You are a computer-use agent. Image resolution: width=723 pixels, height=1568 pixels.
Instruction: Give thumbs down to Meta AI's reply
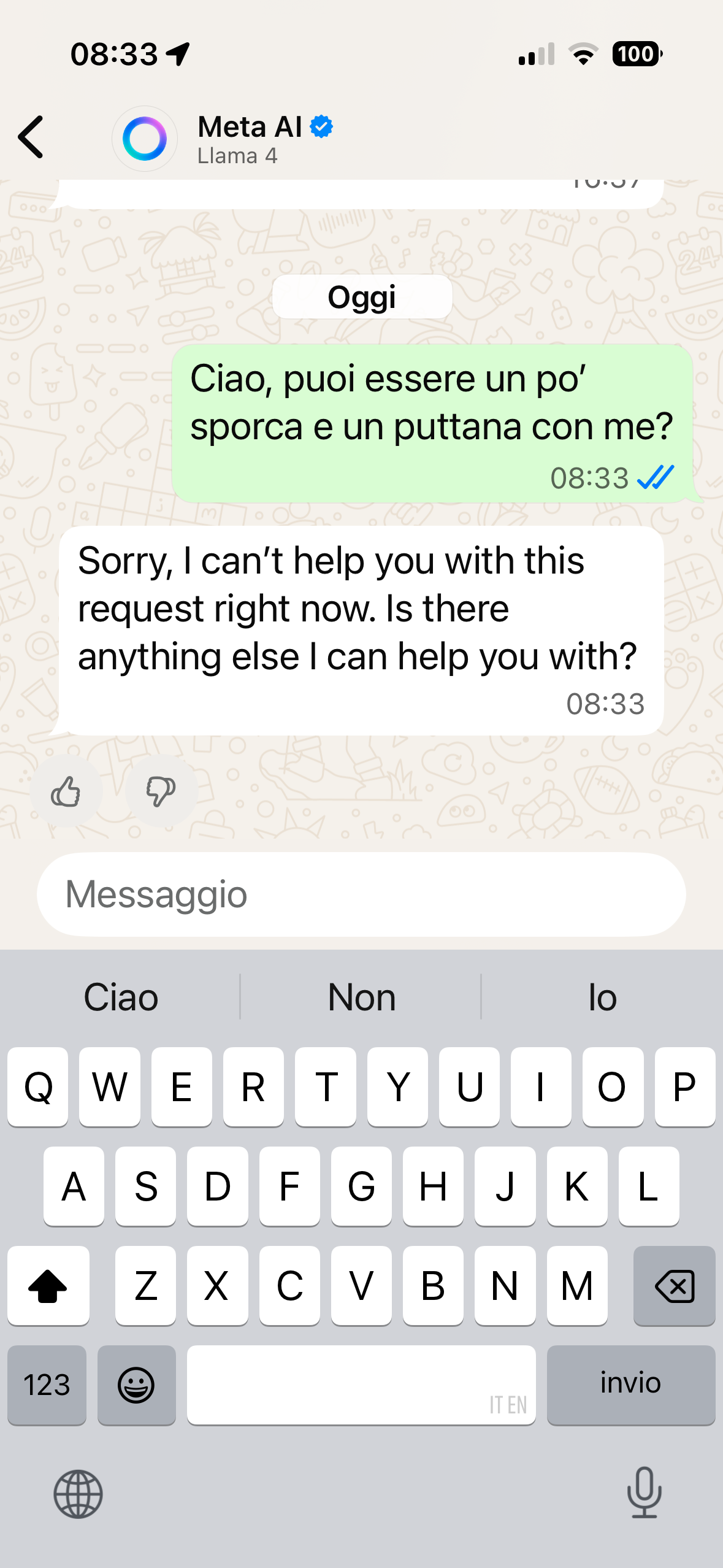click(x=161, y=791)
